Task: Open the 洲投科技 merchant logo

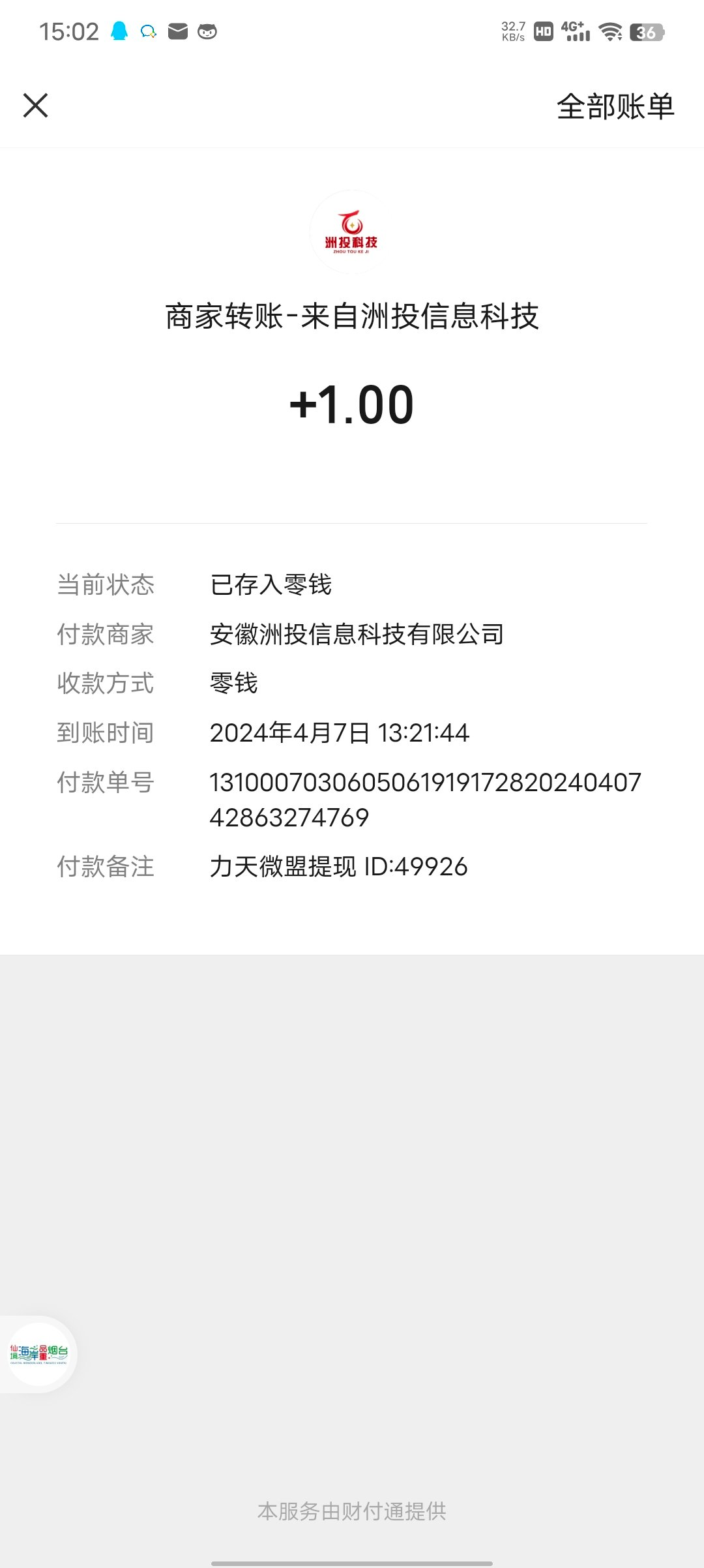Action: tap(351, 232)
